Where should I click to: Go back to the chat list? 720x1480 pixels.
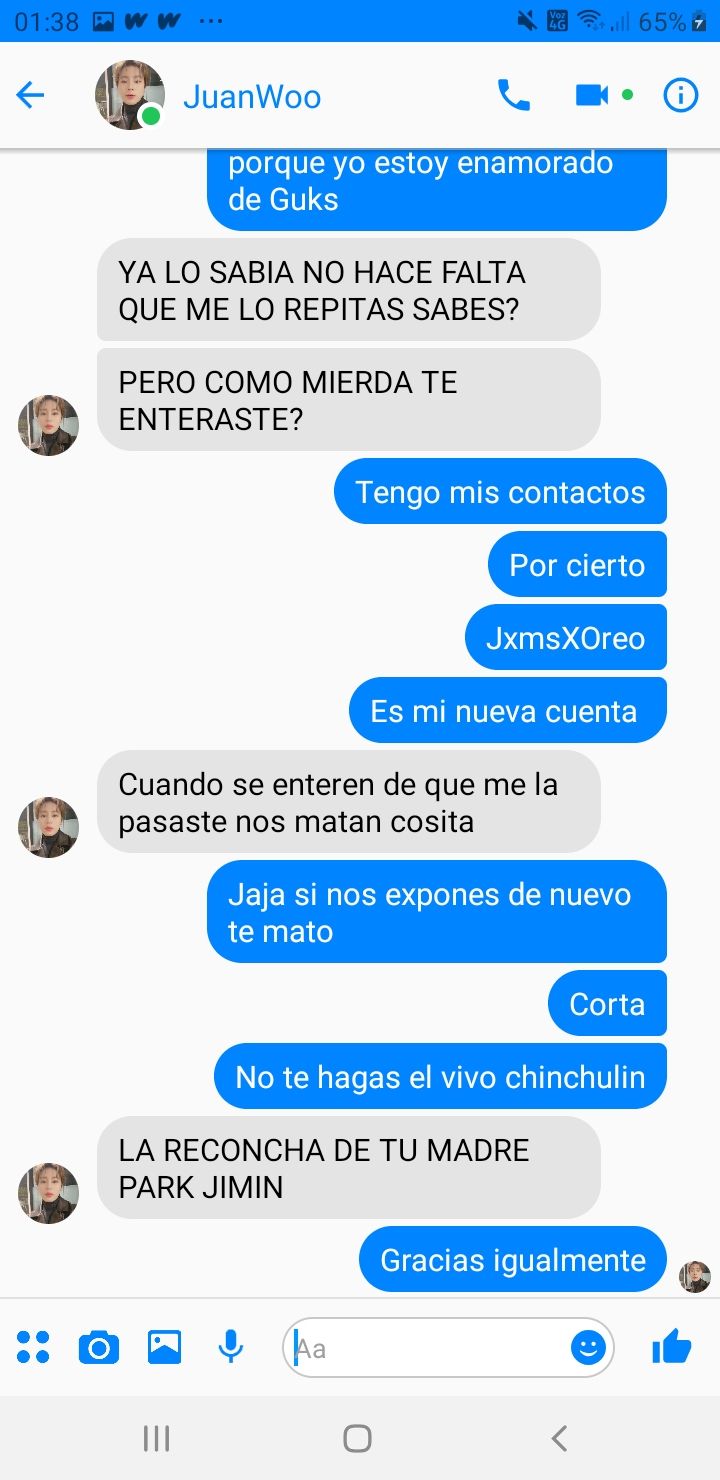31,96
